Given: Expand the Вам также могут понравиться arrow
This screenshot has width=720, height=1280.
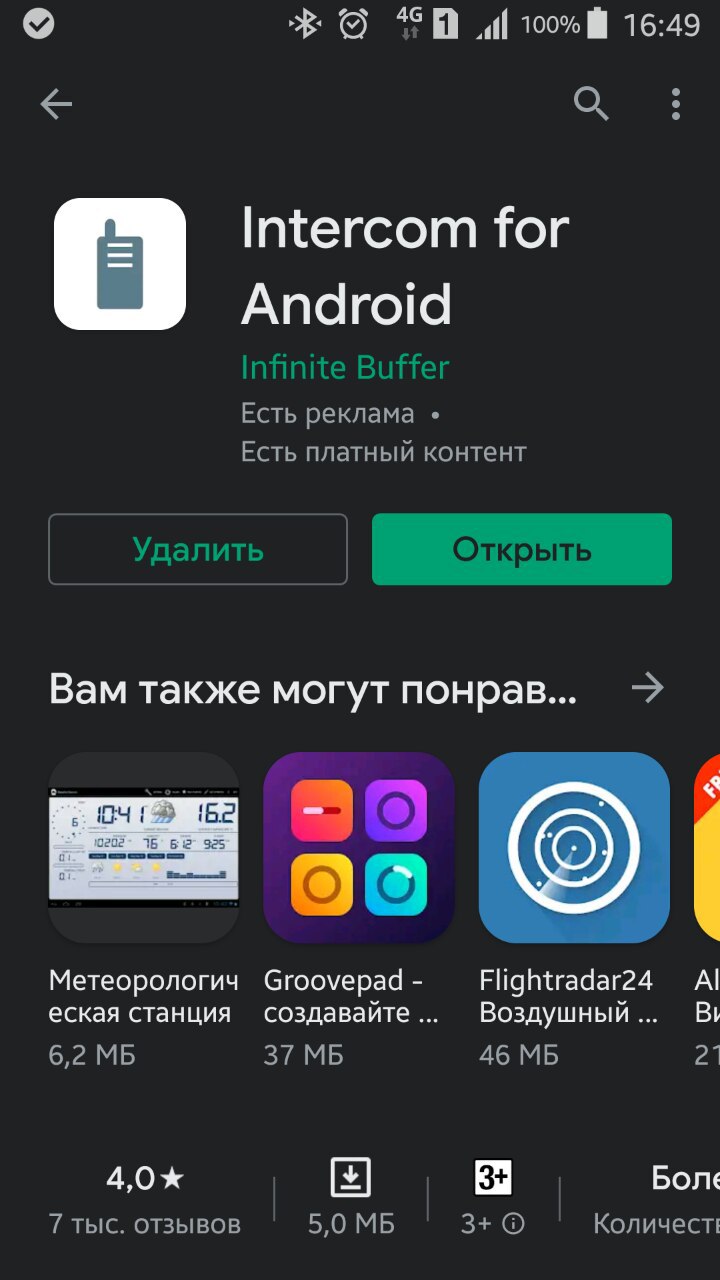Looking at the screenshot, I should click(x=648, y=688).
